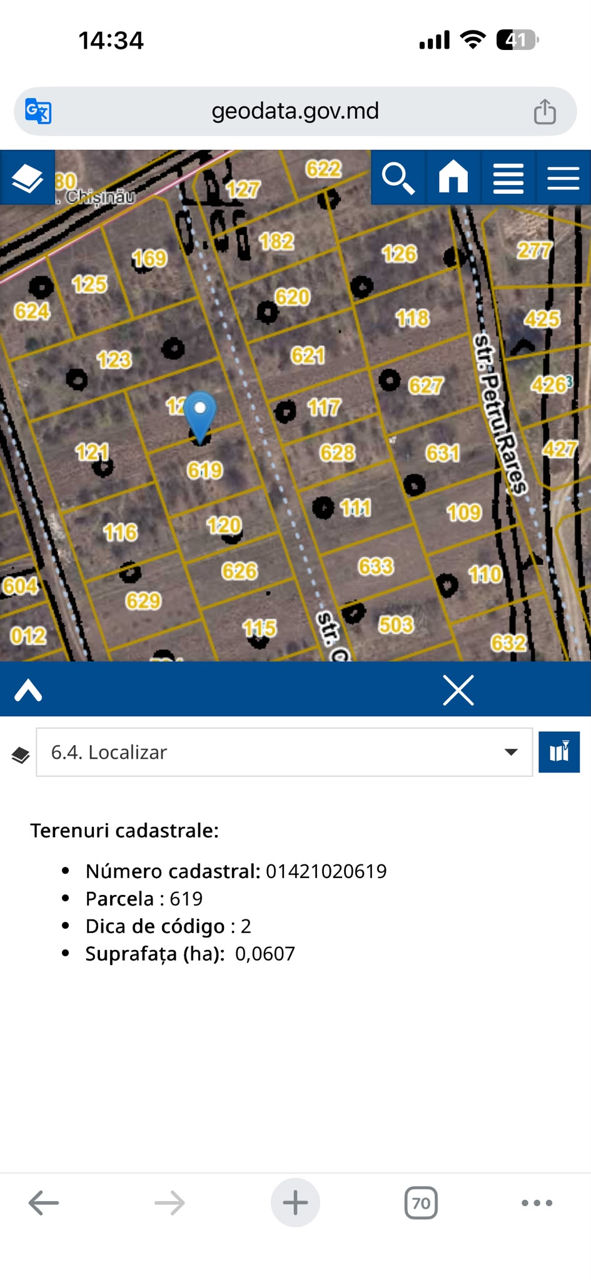
Task: Tap the translate icon in address bar
Action: point(38,111)
